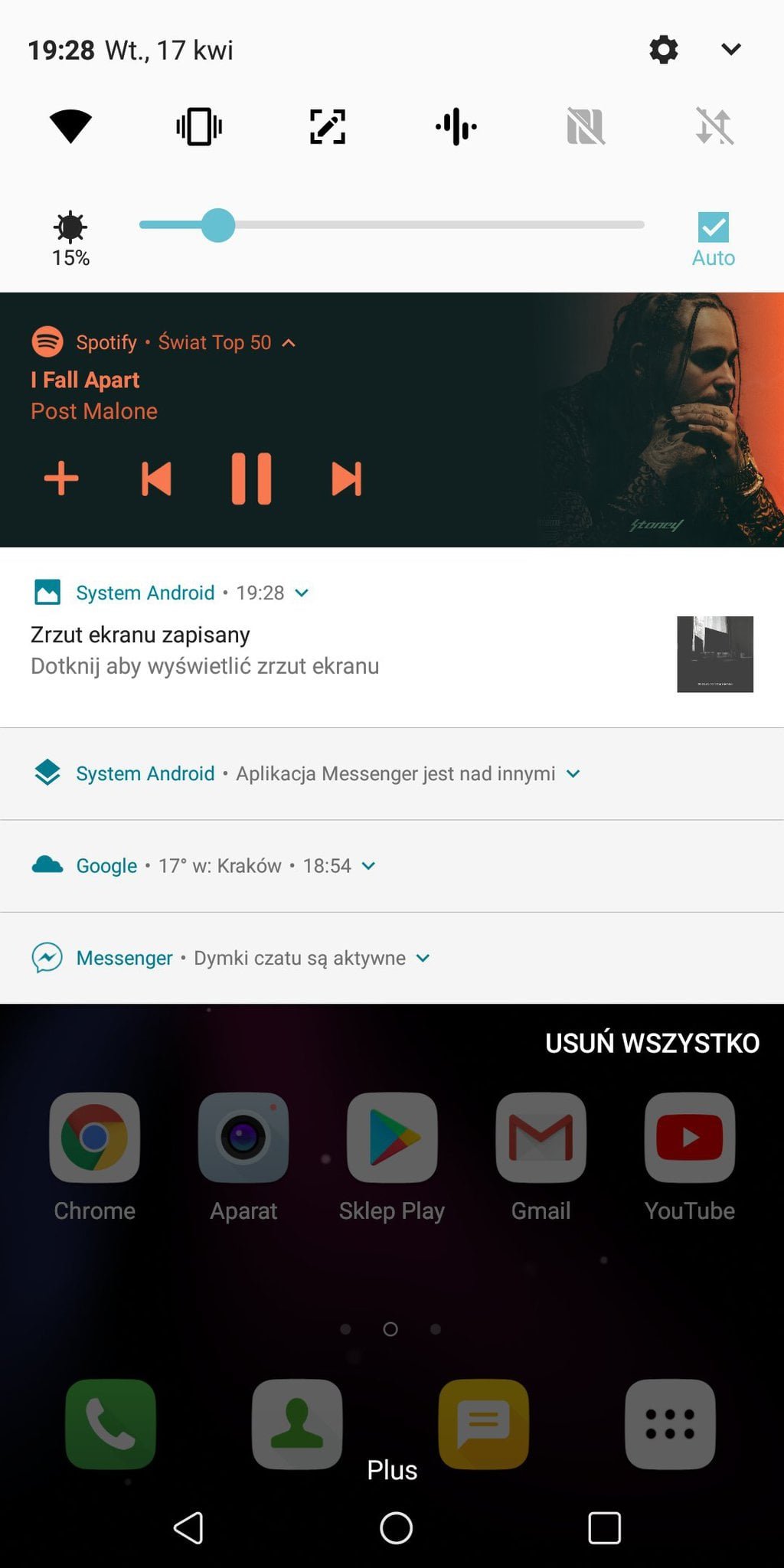Screen dimensions: 784x1568
Task: Open the Google weather notification for Kraków
Action: pyautogui.click(x=392, y=866)
